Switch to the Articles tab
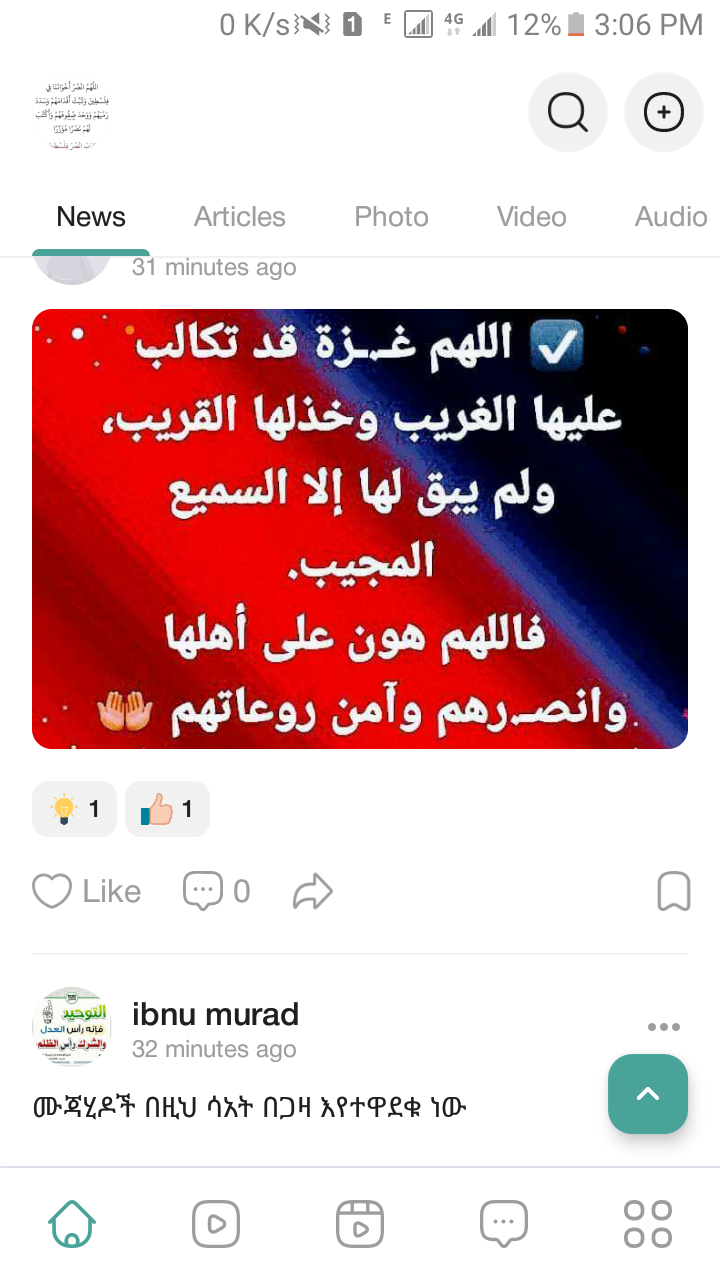The height and width of the screenshot is (1280, 720). point(239,217)
